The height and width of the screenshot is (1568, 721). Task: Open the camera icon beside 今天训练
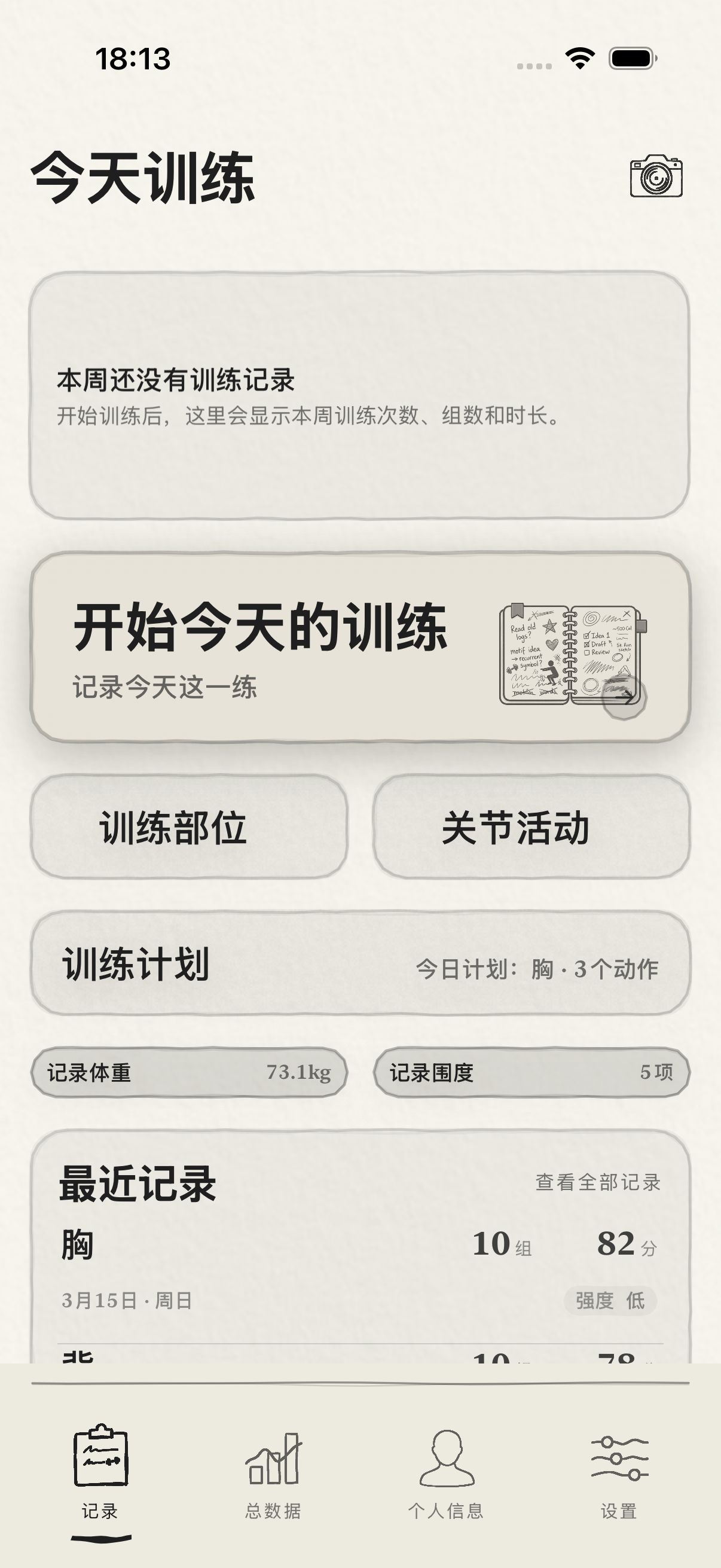(656, 177)
